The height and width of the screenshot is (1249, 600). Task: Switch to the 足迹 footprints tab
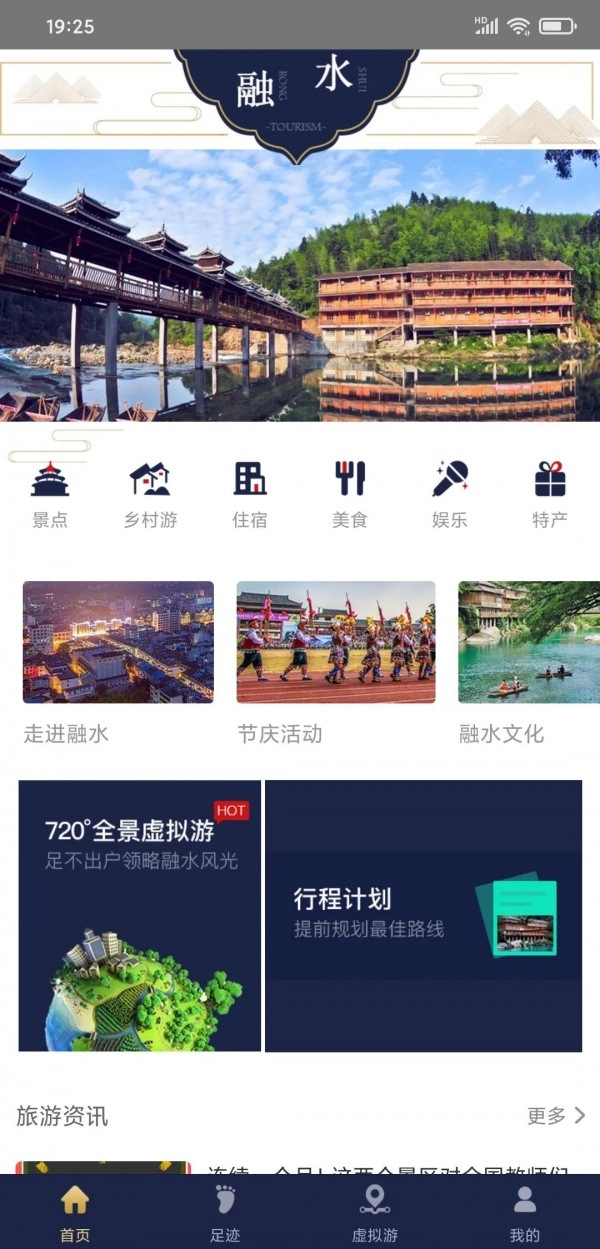pyautogui.click(x=225, y=1211)
